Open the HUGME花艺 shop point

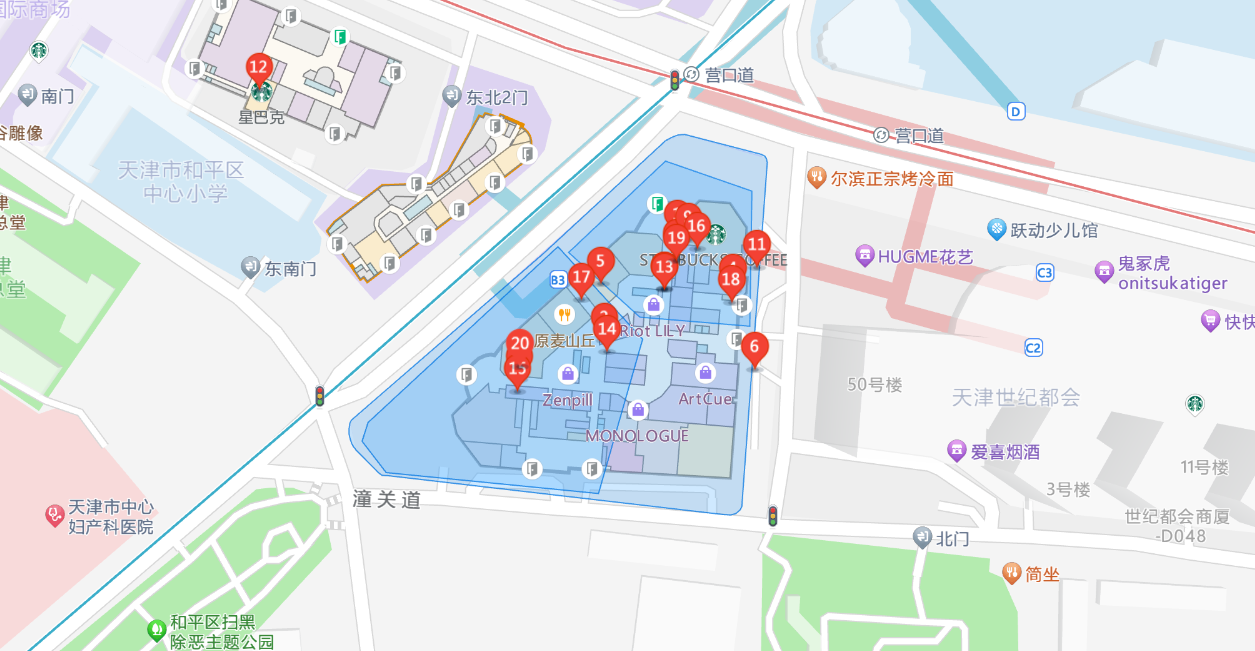click(865, 256)
